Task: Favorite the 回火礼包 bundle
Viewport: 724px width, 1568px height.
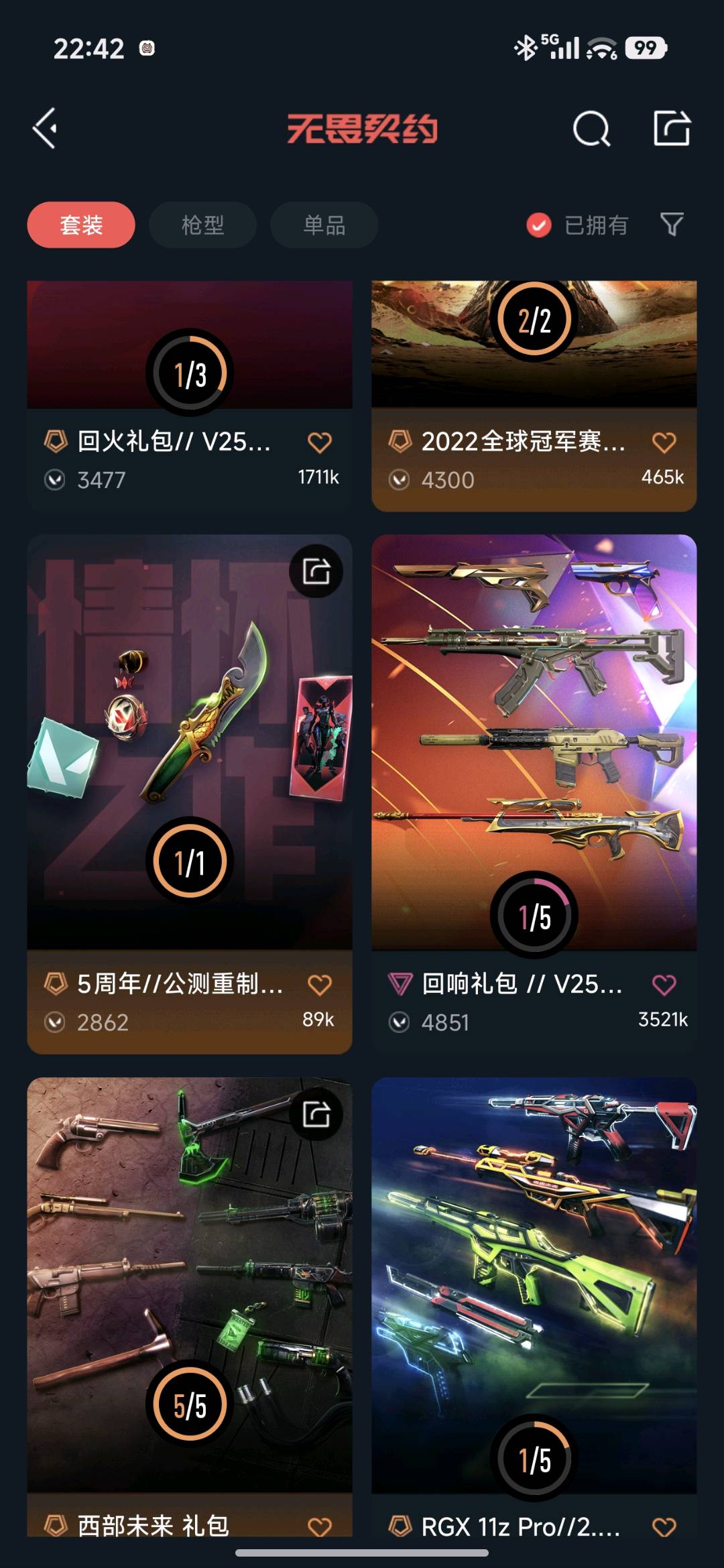Action: tap(319, 442)
